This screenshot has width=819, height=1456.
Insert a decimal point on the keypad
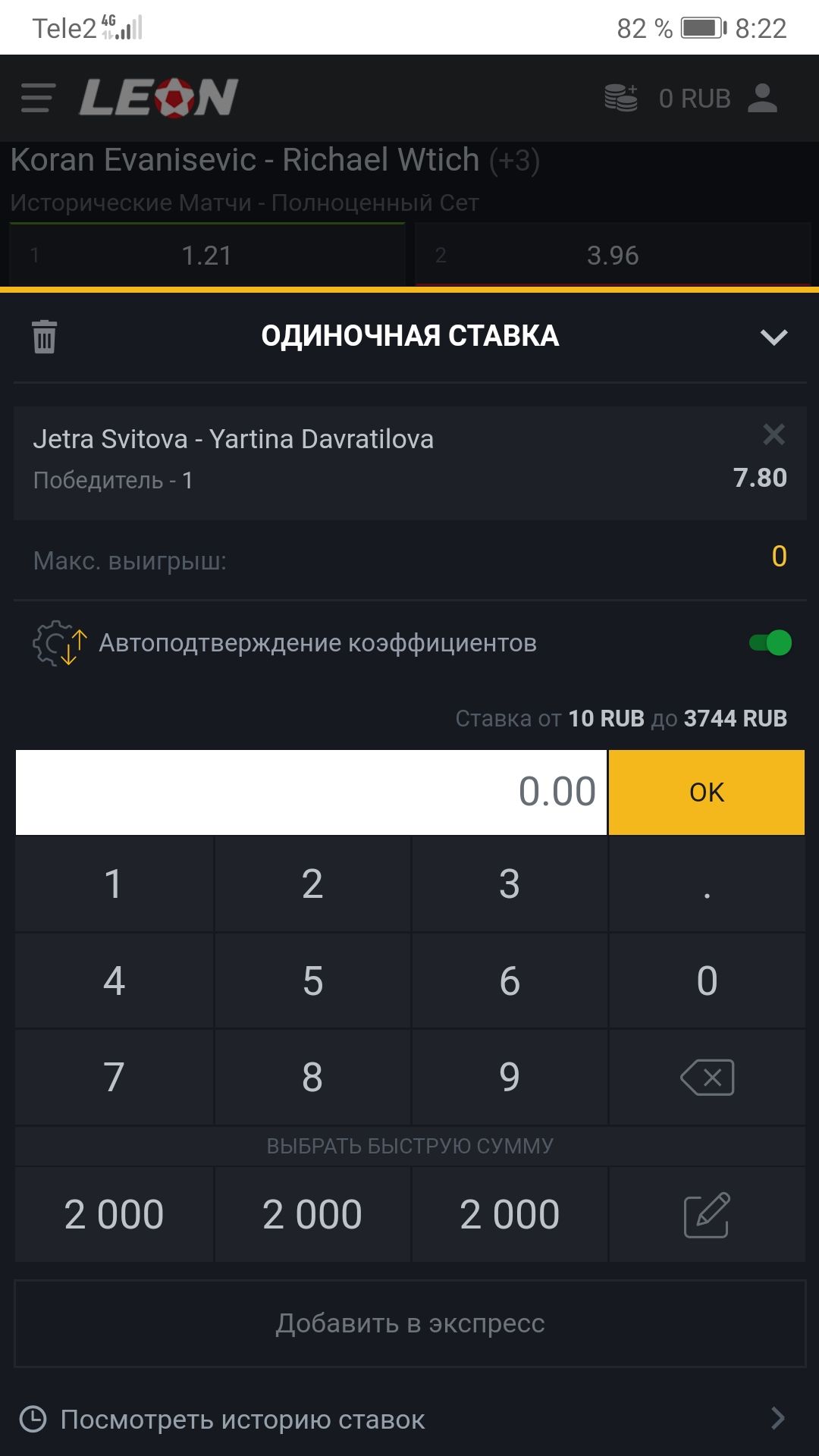point(707,884)
